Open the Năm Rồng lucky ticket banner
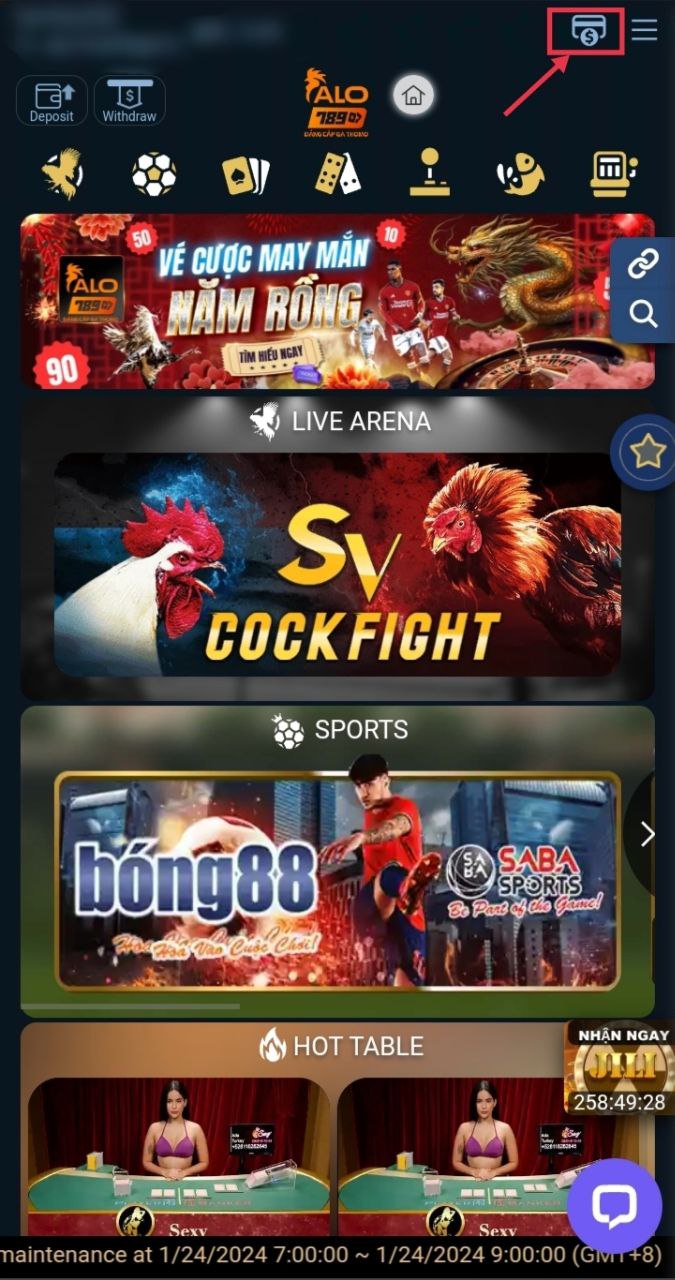 (318, 300)
